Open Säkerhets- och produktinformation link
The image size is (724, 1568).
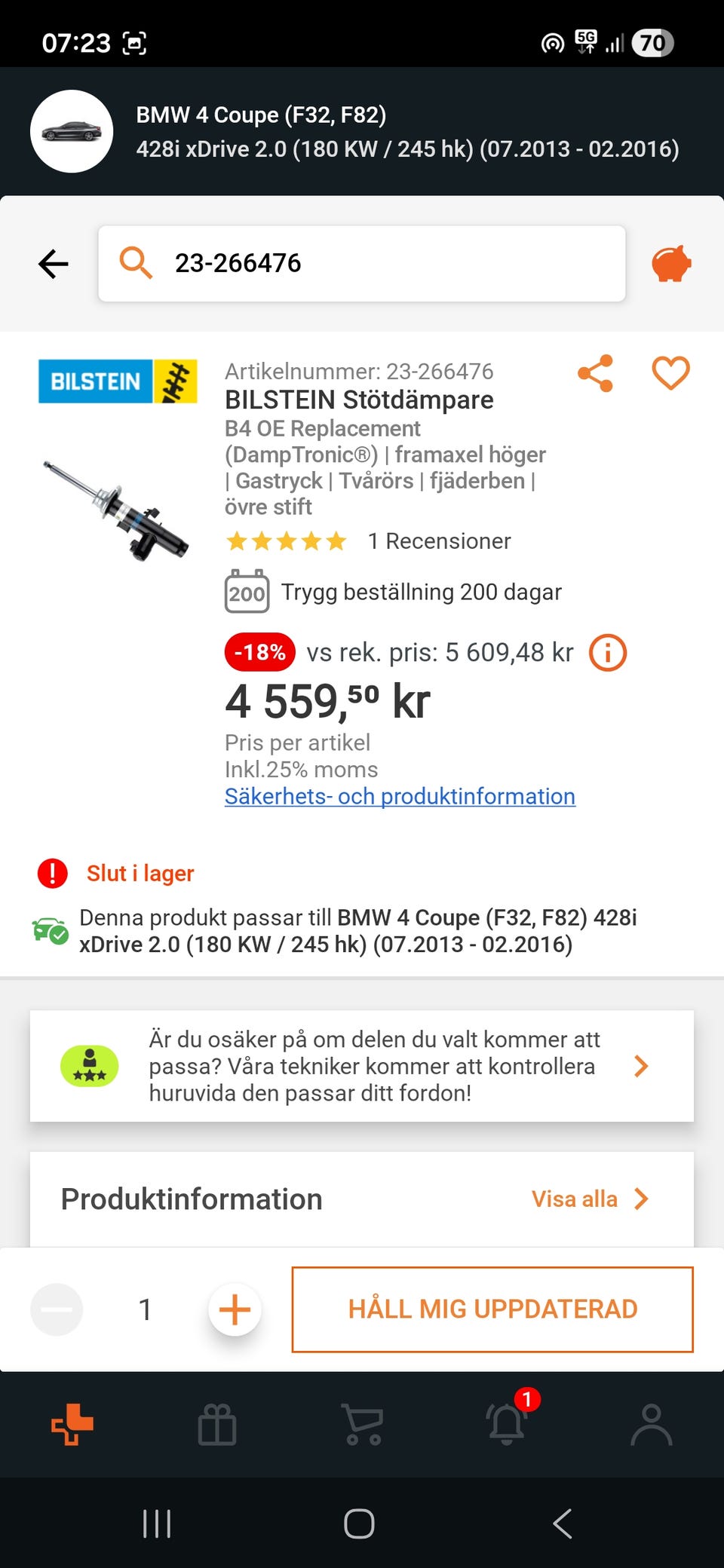pos(400,796)
